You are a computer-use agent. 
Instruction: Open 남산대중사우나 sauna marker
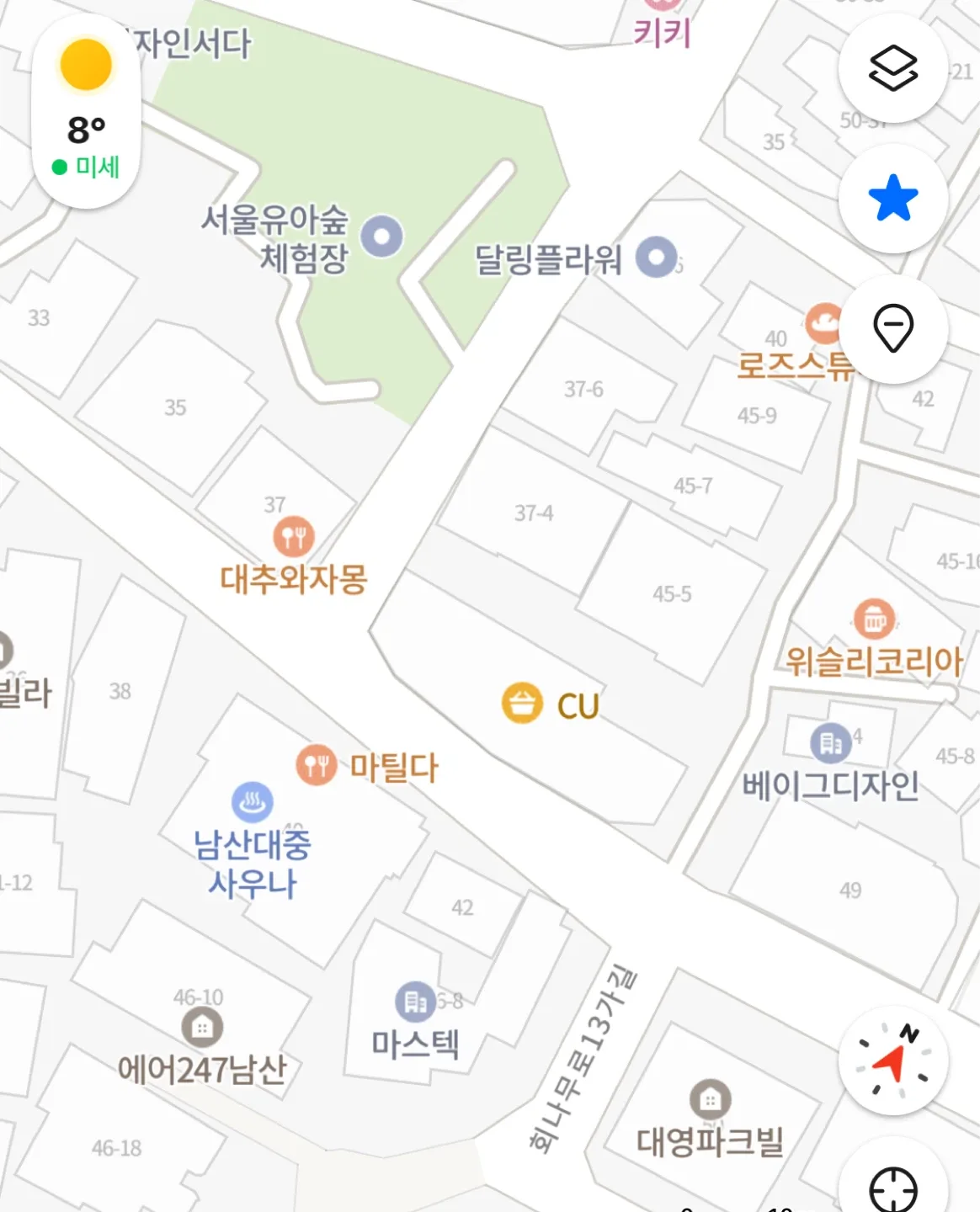click(x=252, y=802)
